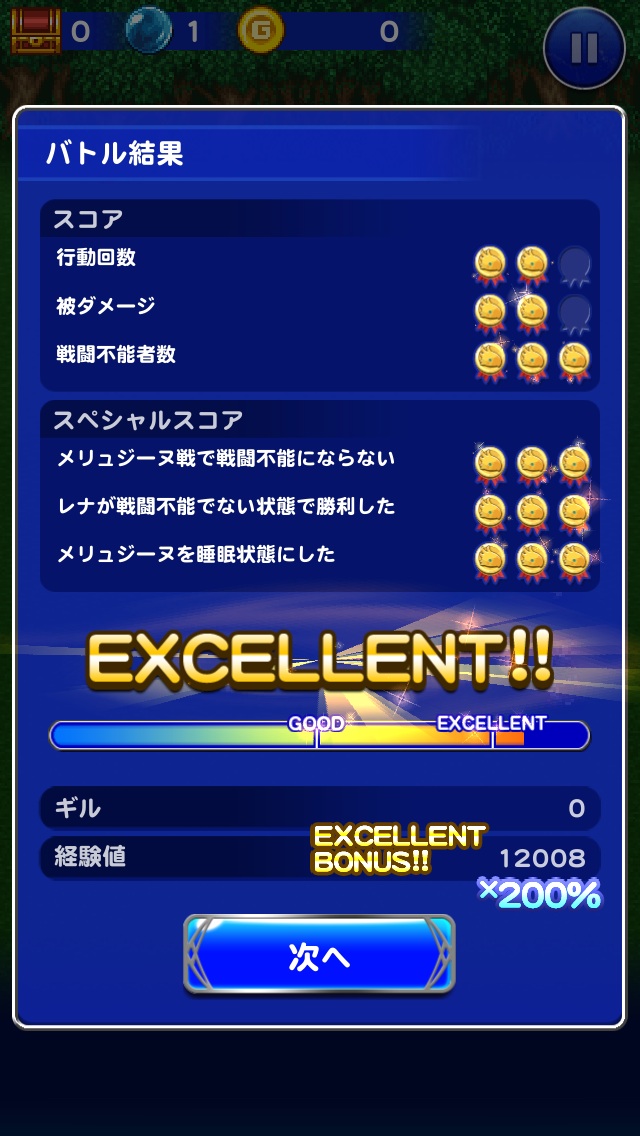640x1136 pixels.
Task: Pause the game with the pause icon
Action: tap(584, 47)
